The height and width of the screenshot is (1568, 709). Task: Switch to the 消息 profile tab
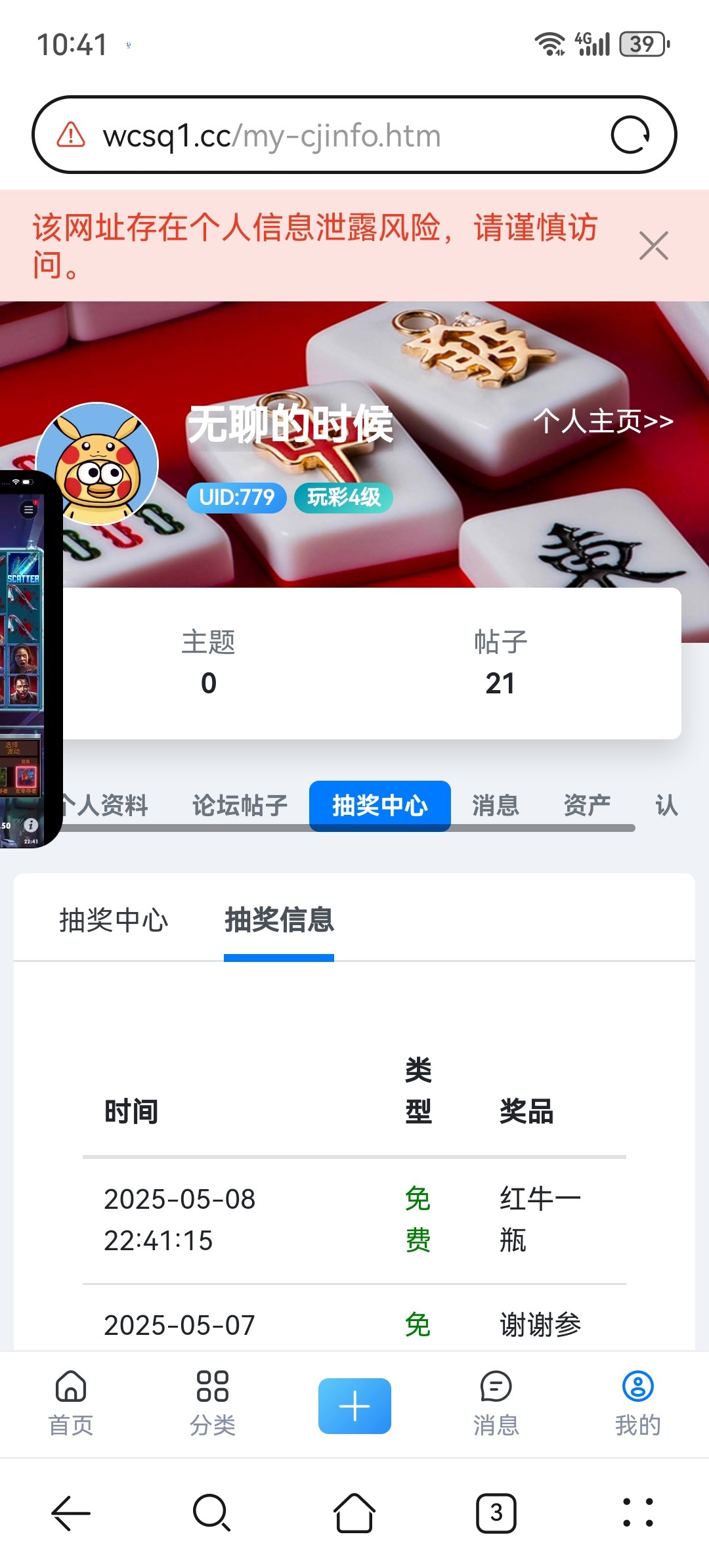[496, 805]
